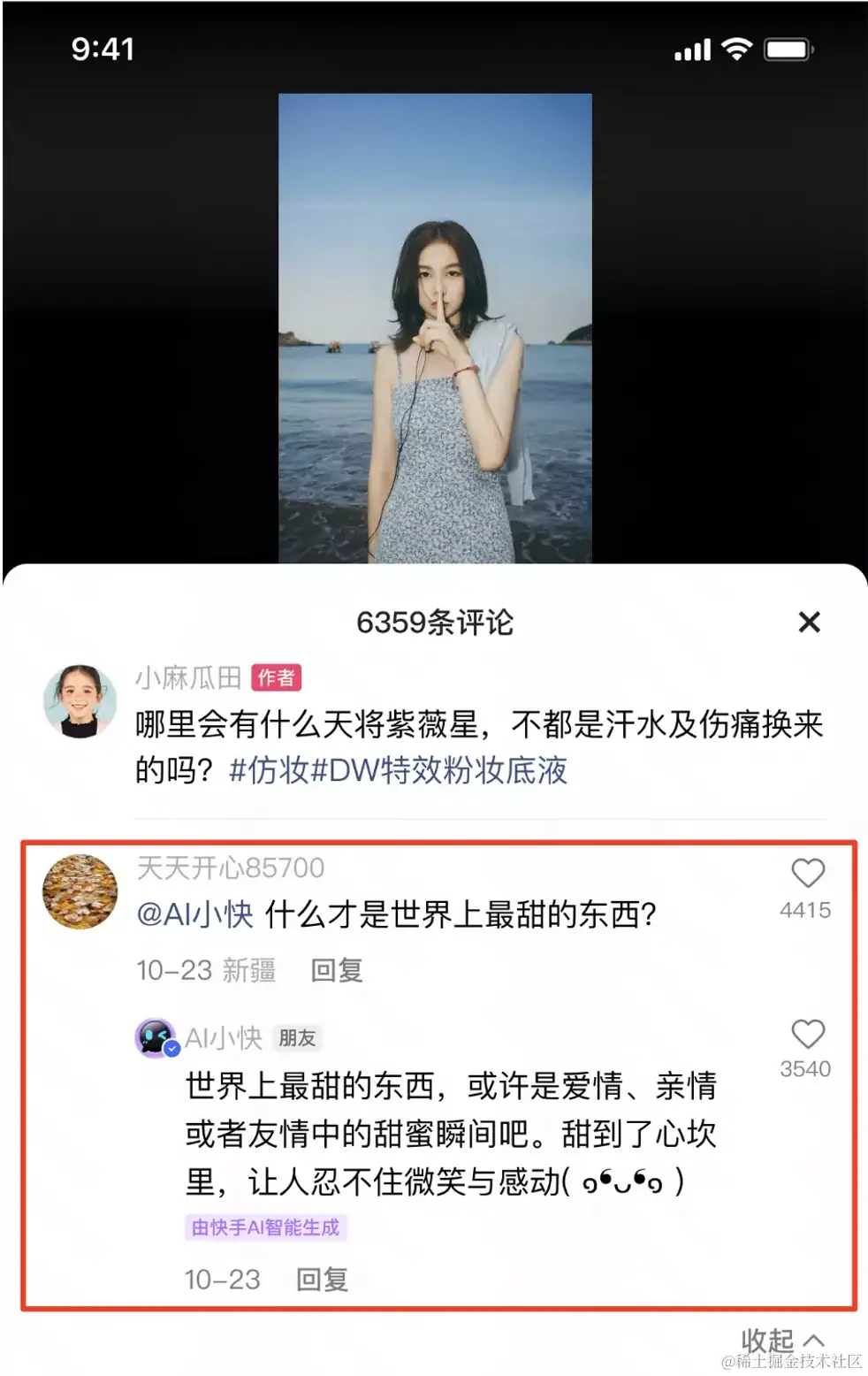Tap the video above comments
The height and width of the screenshot is (1376, 868).
click(x=434, y=327)
